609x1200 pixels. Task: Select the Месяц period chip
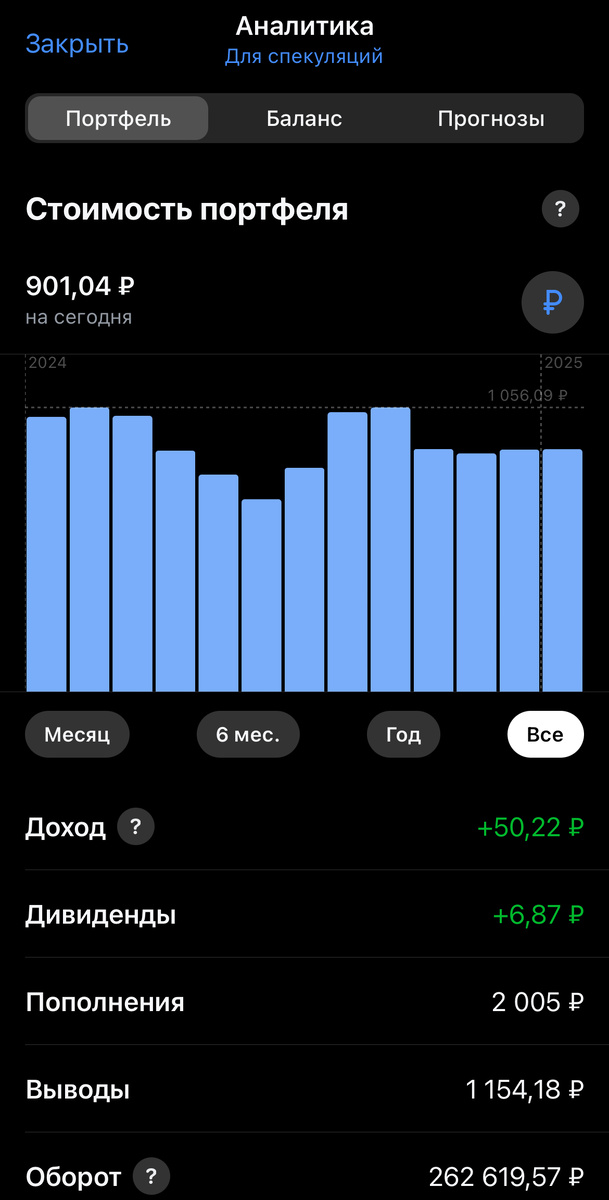(77, 735)
